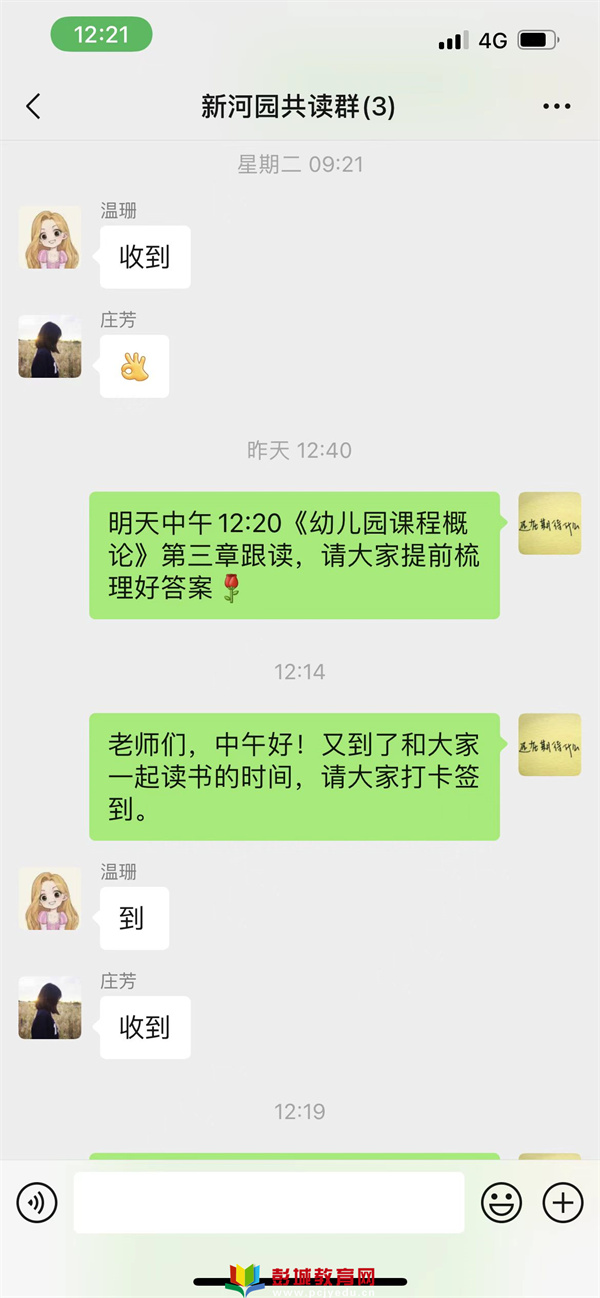Open the plus attachments menu

point(562,1202)
